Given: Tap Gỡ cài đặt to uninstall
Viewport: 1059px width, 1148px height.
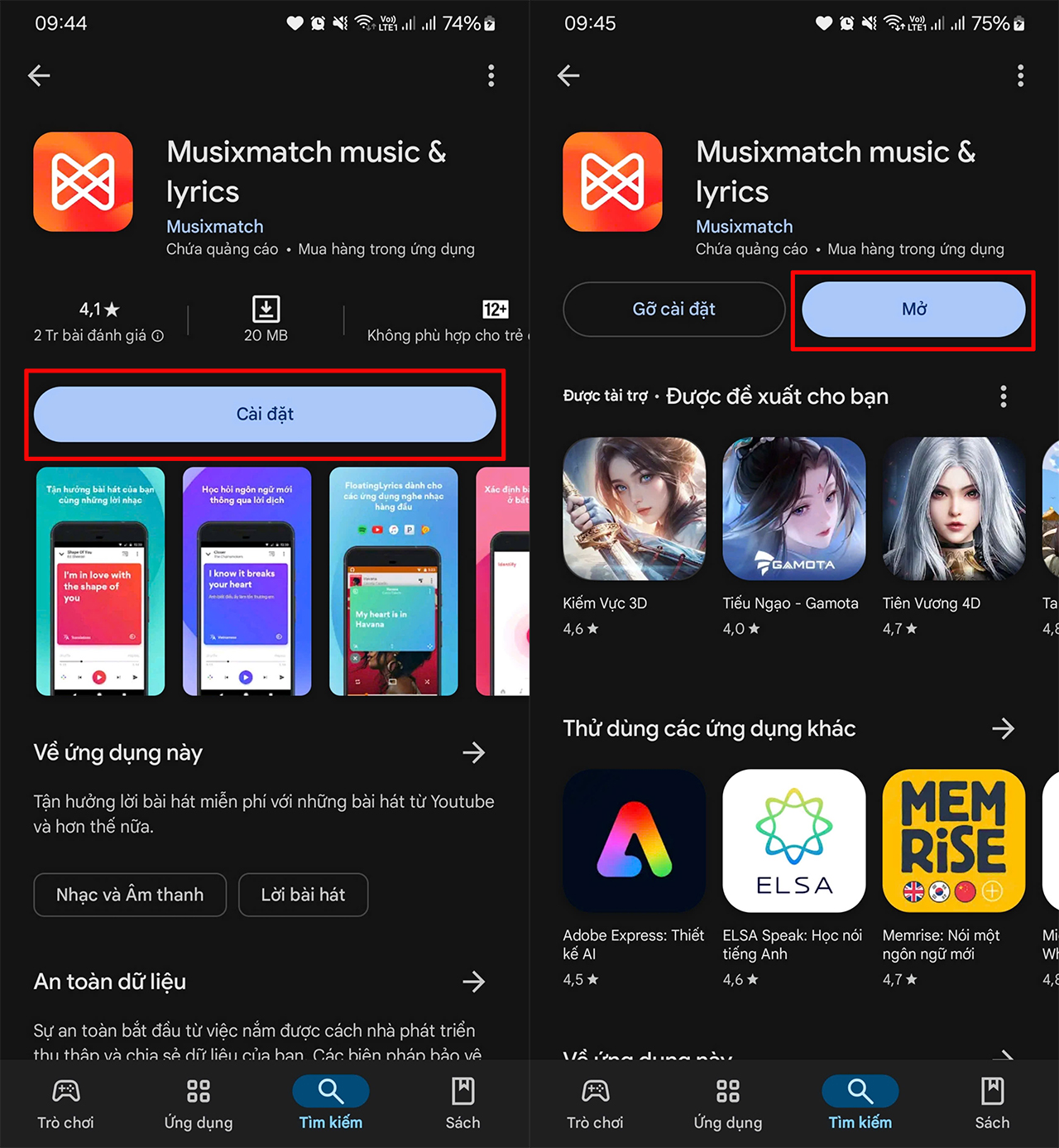Looking at the screenshot, I should 673,309.
